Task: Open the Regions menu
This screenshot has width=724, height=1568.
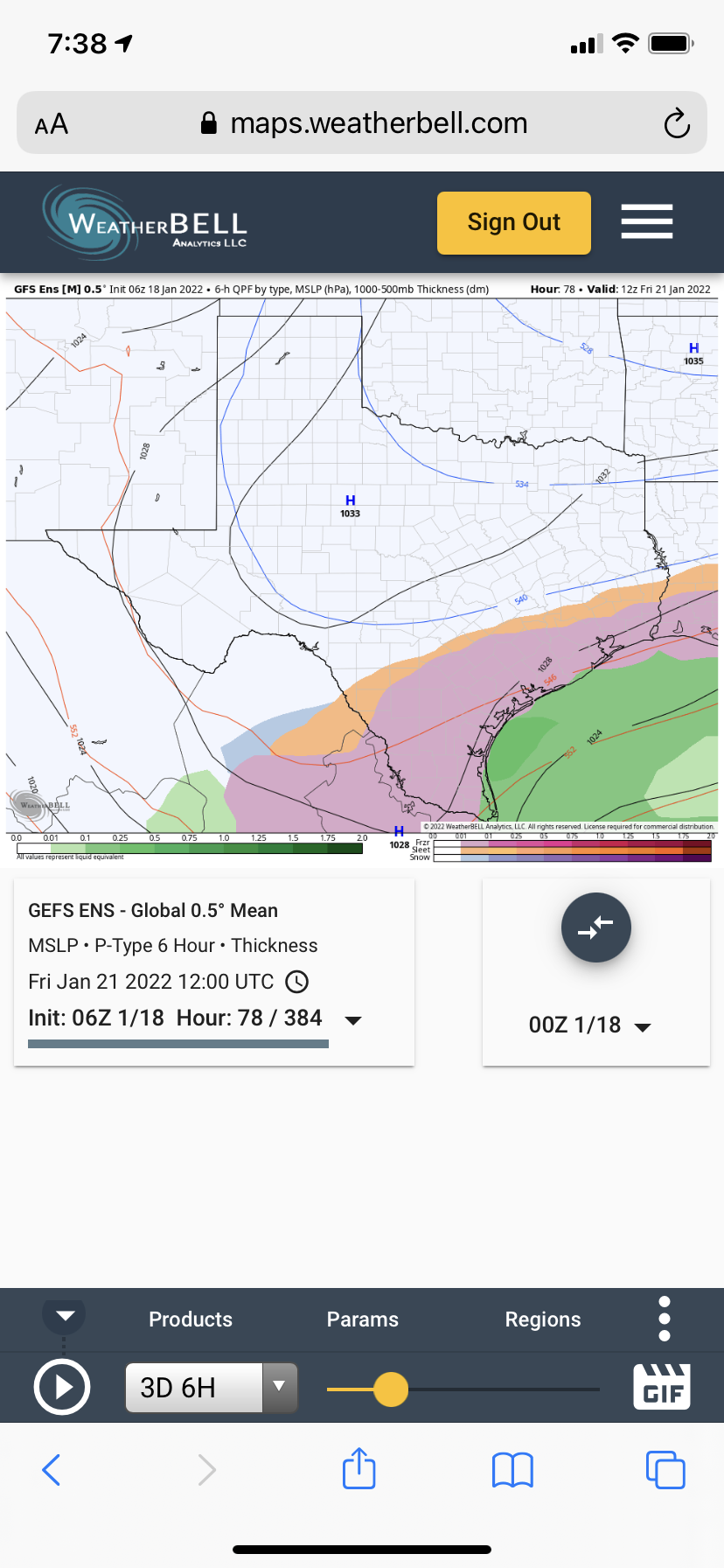Action: tap(542, 1319)
